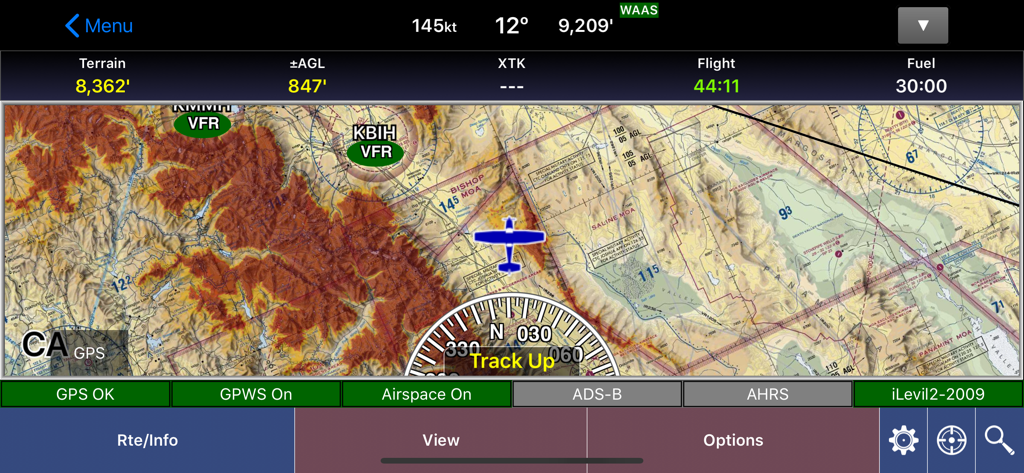Open the View options
This screenshot has height=473, width=1024.
coord(440,440)
